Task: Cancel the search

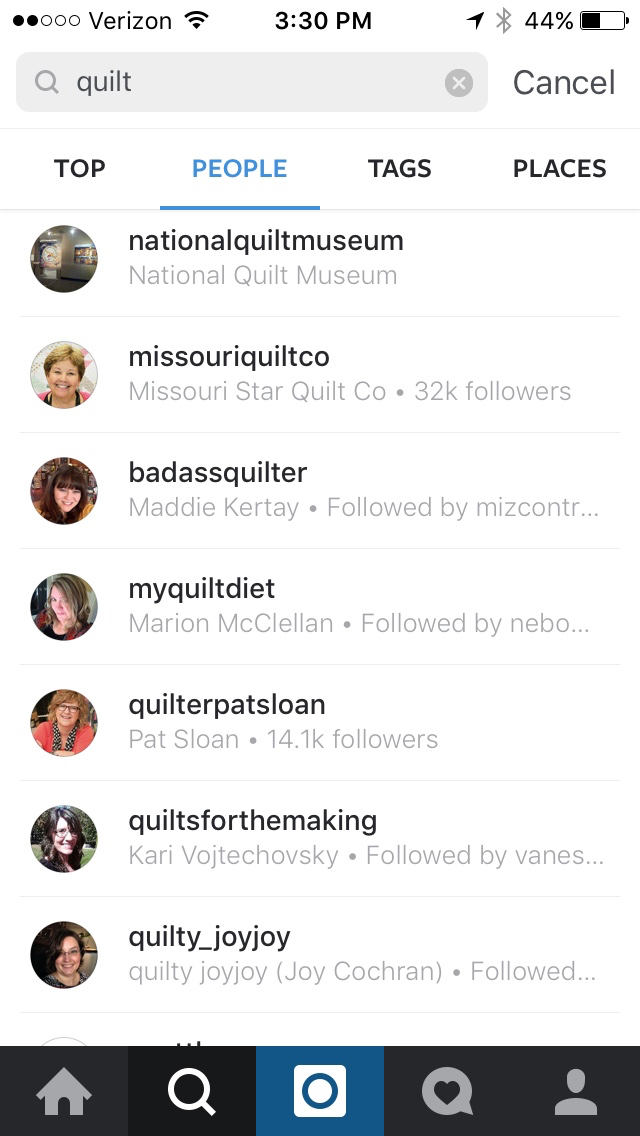Action: tap(564, 83)
